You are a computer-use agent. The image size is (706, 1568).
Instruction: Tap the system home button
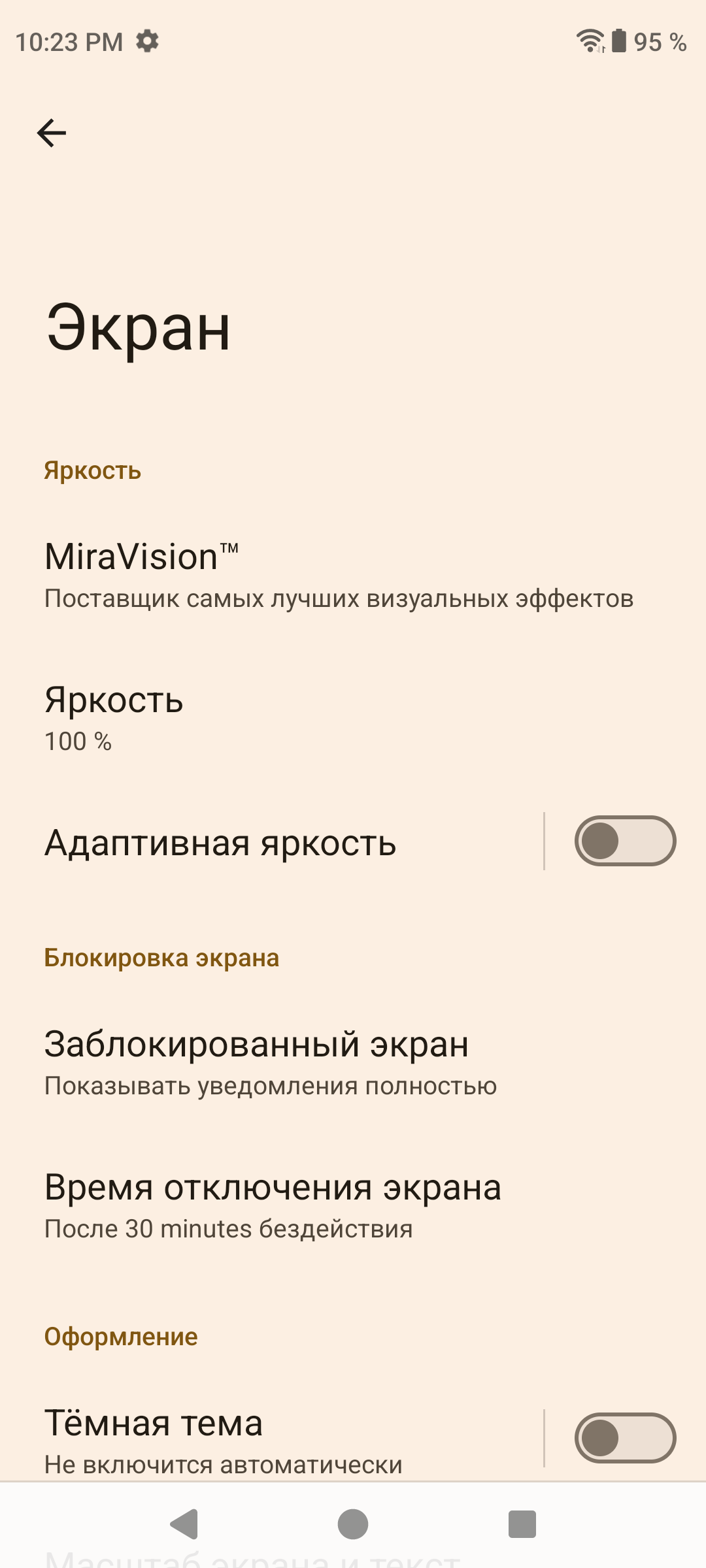click(353, 1524)
